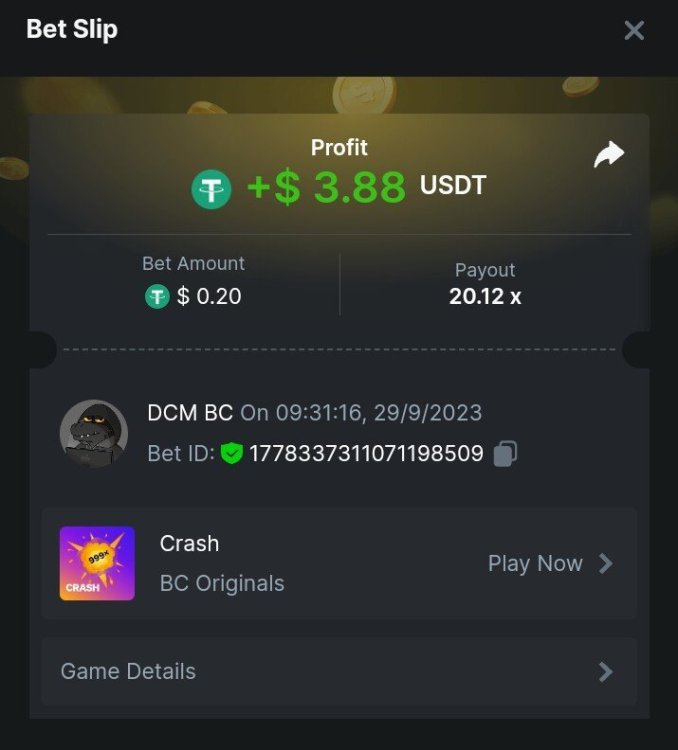Expand Game Details
This screenshot has height=750, width=678.
tap(338, 671)
